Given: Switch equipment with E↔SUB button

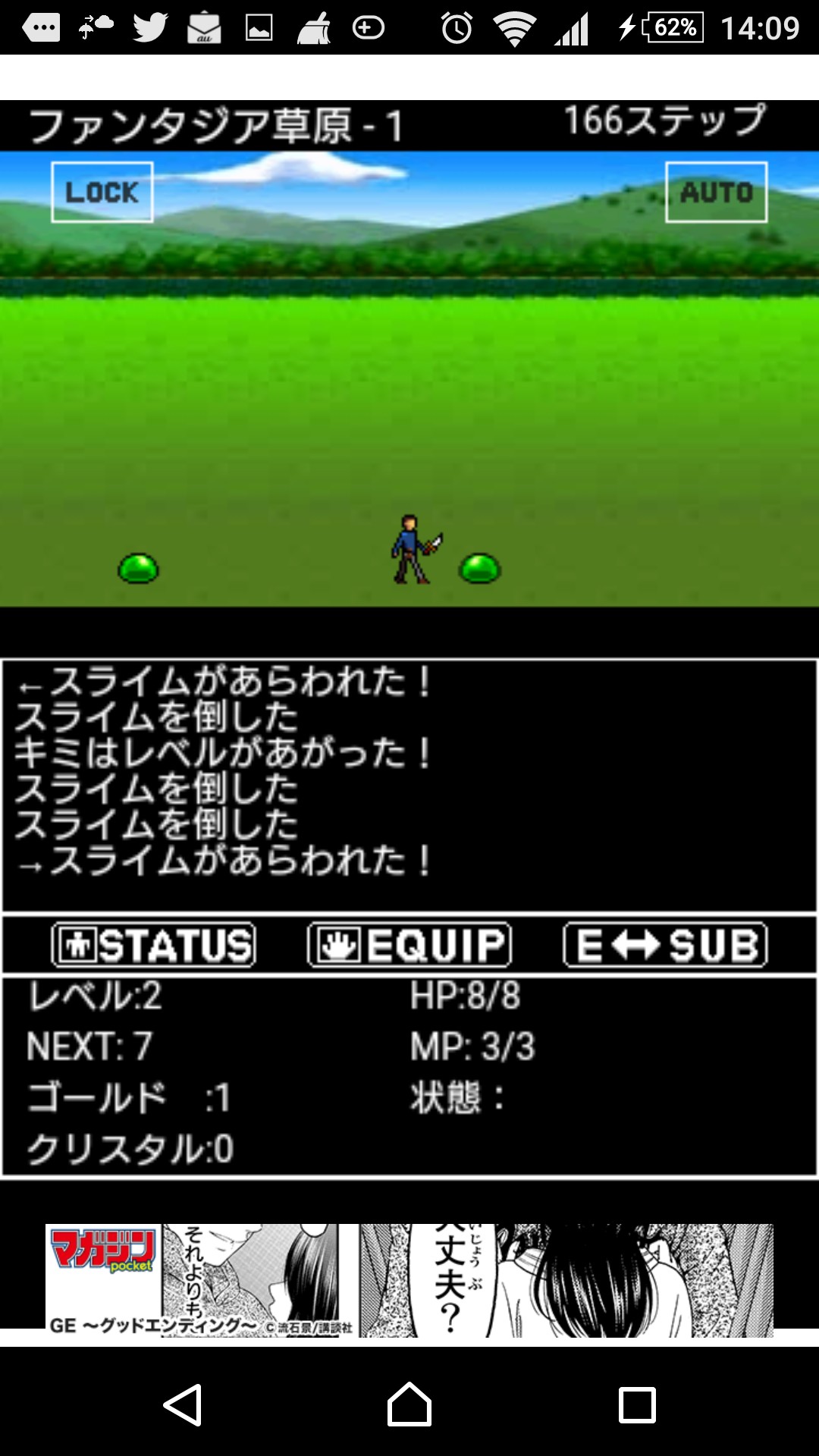Looking at the screenshot, I should coord(666,945).
